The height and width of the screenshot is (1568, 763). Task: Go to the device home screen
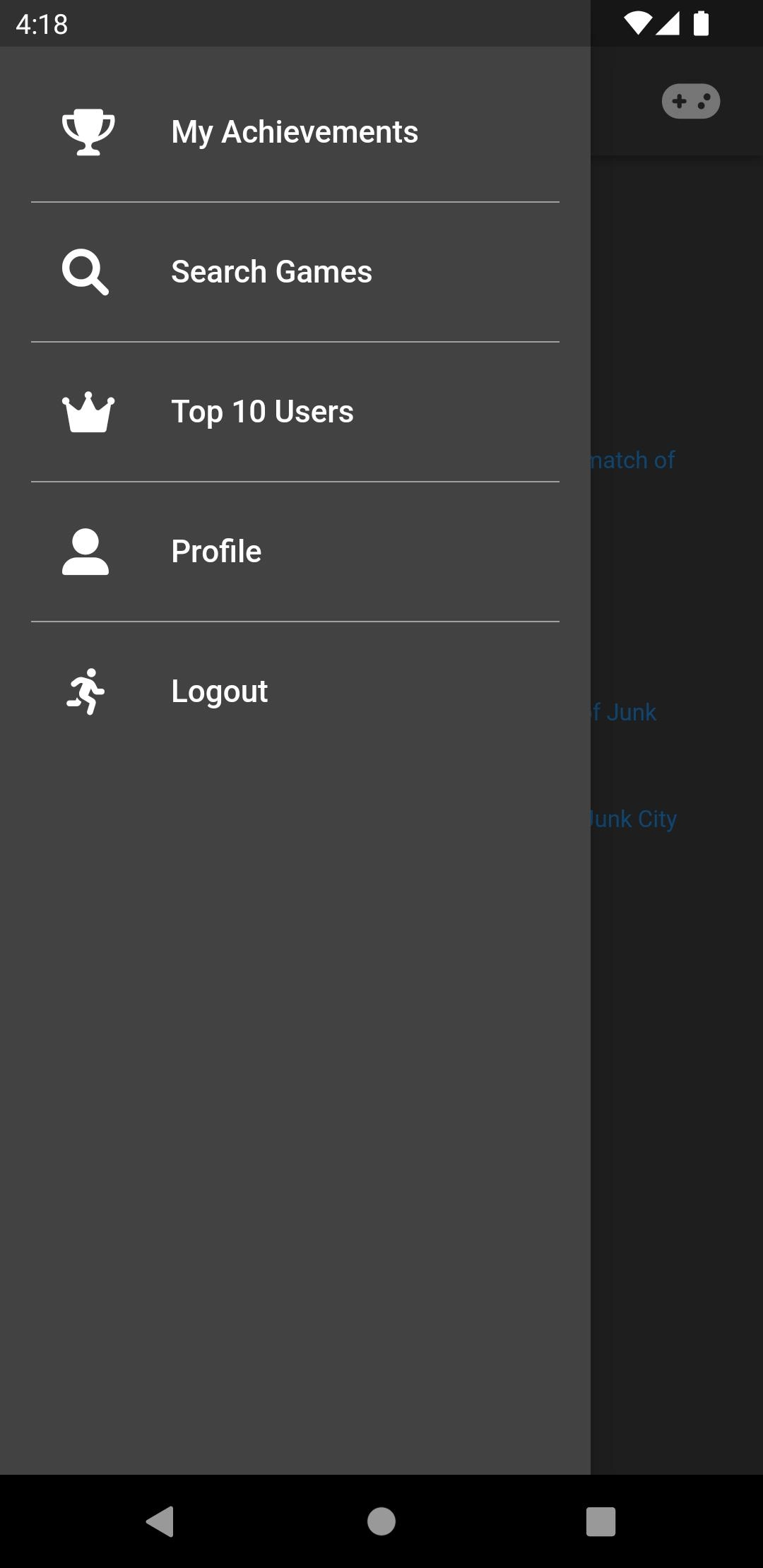pyautogui.click(x=381, y=1521)
